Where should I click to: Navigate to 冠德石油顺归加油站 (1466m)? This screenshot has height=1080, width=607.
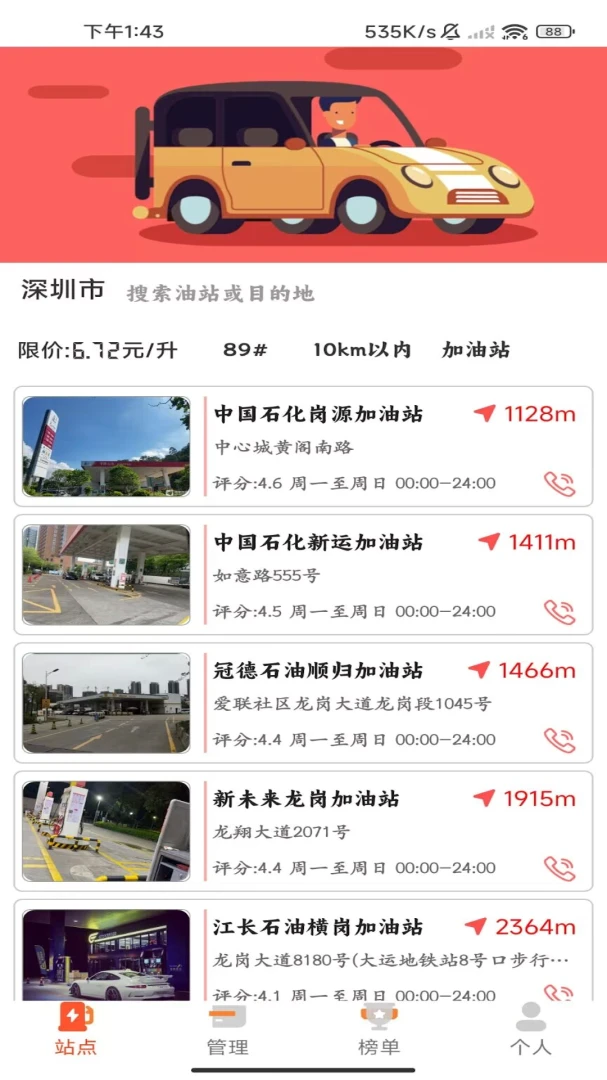click(522, 670)
